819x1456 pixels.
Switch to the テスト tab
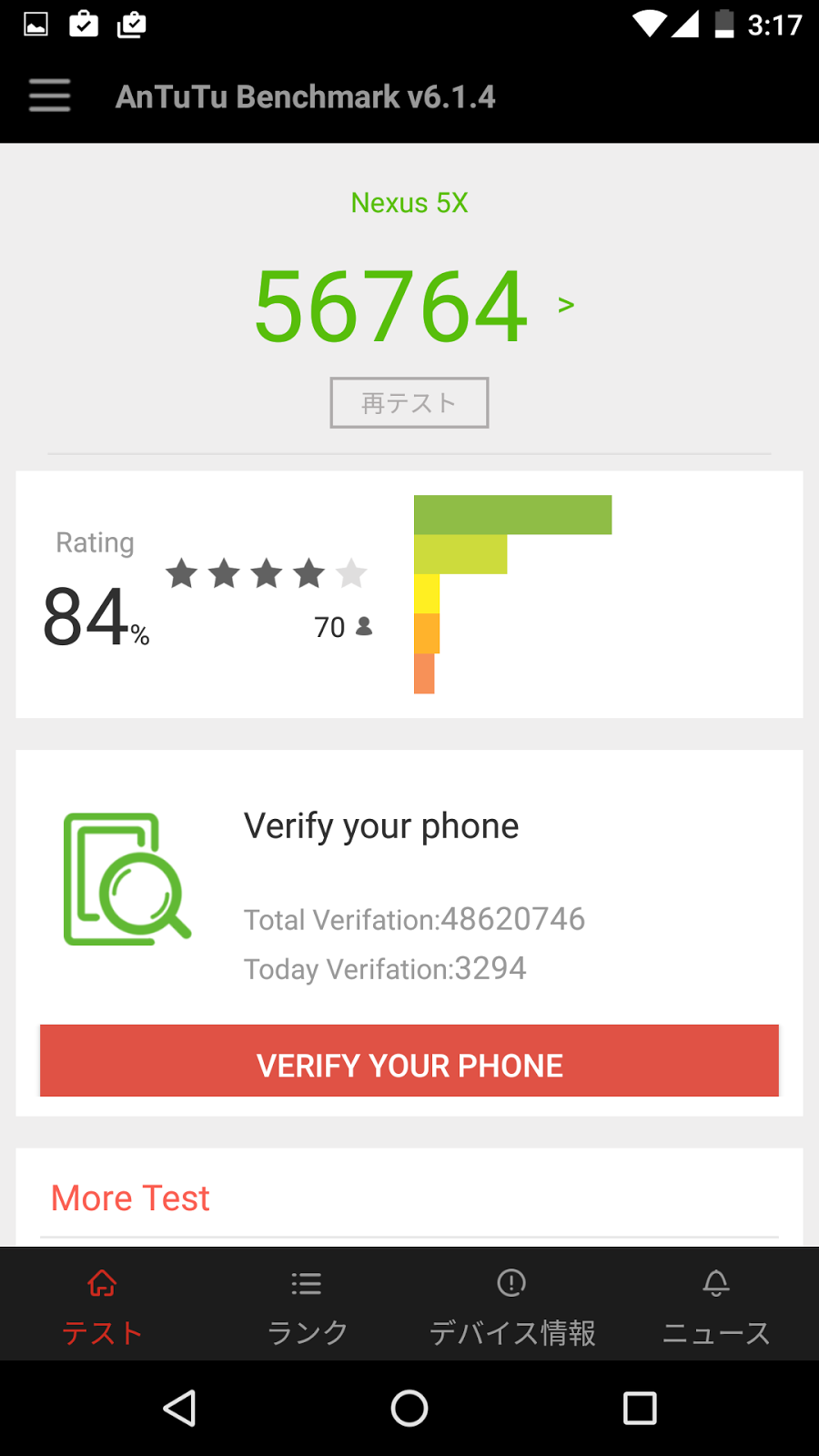(x=102, y=1306)
